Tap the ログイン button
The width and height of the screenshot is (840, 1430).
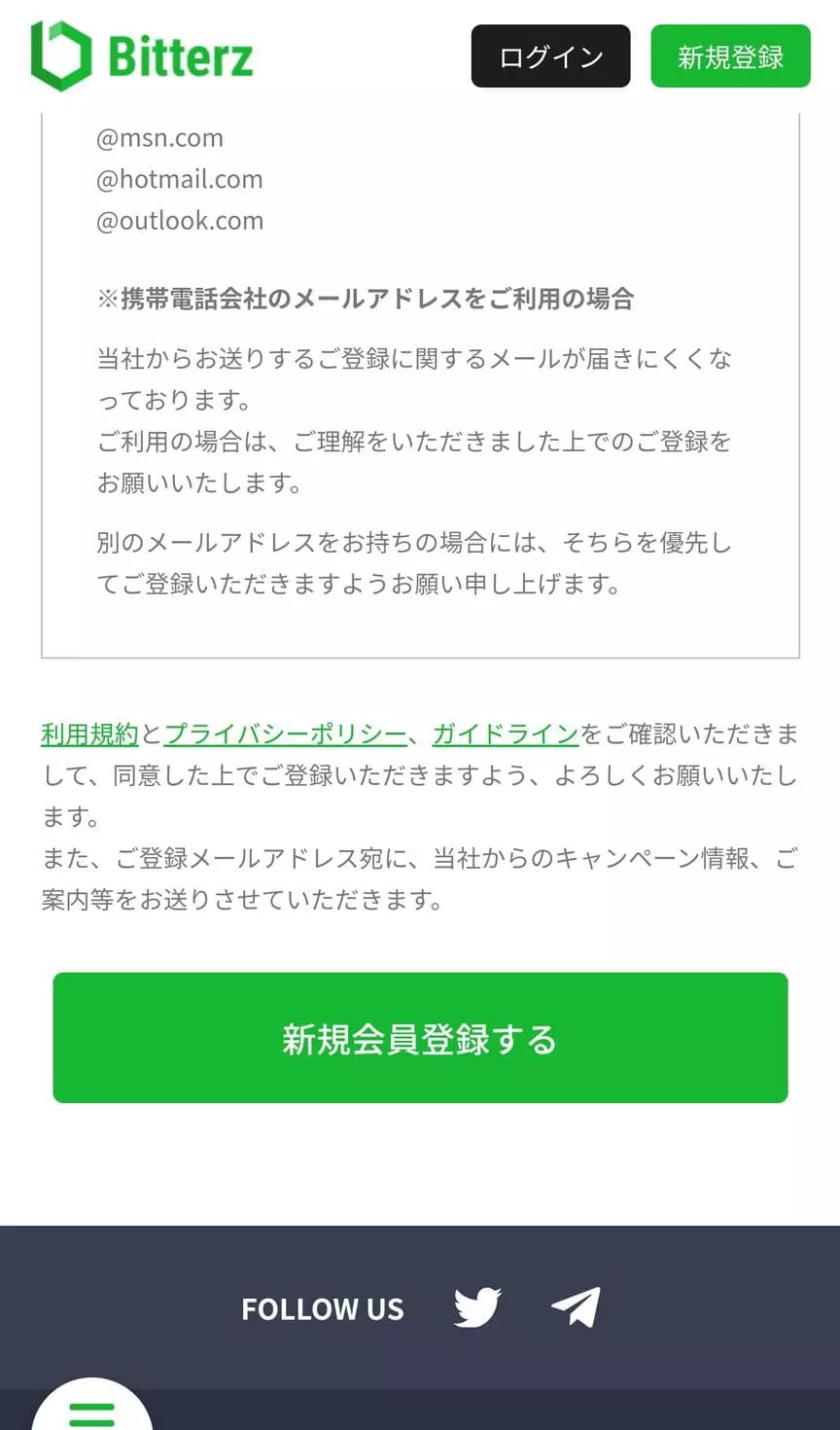coord(550,56)
